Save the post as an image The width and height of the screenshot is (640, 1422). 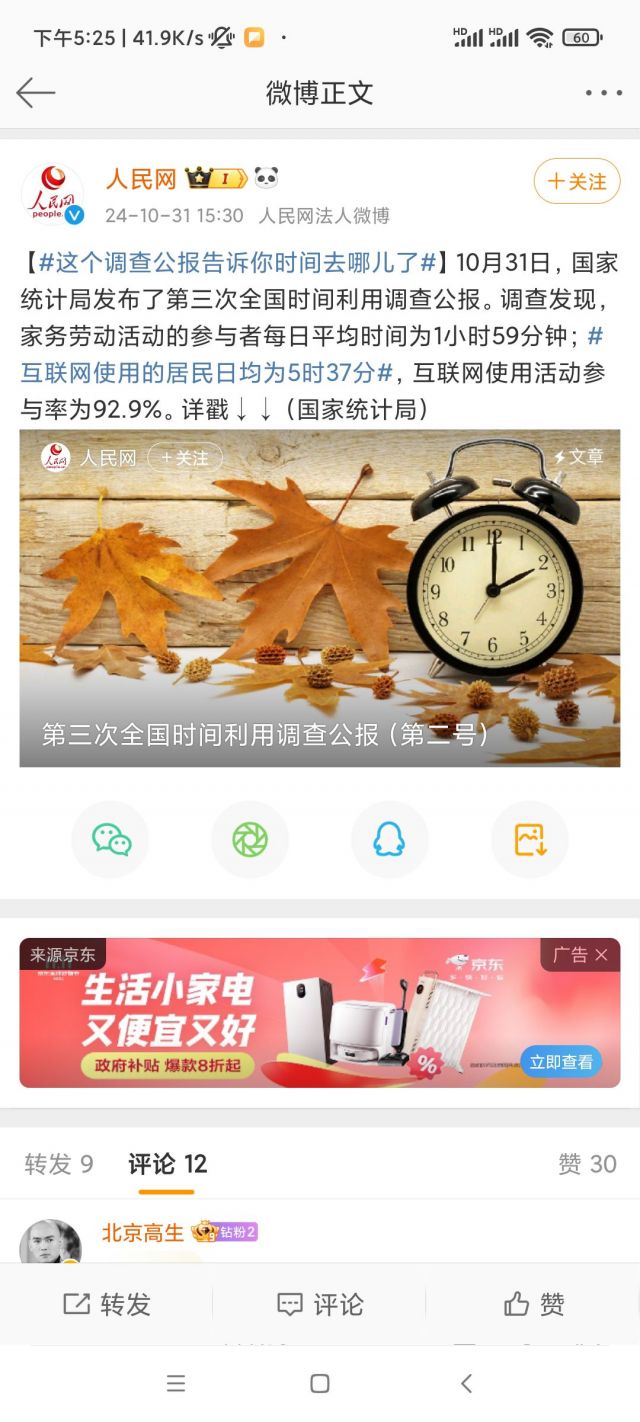(x=529, y=839)
